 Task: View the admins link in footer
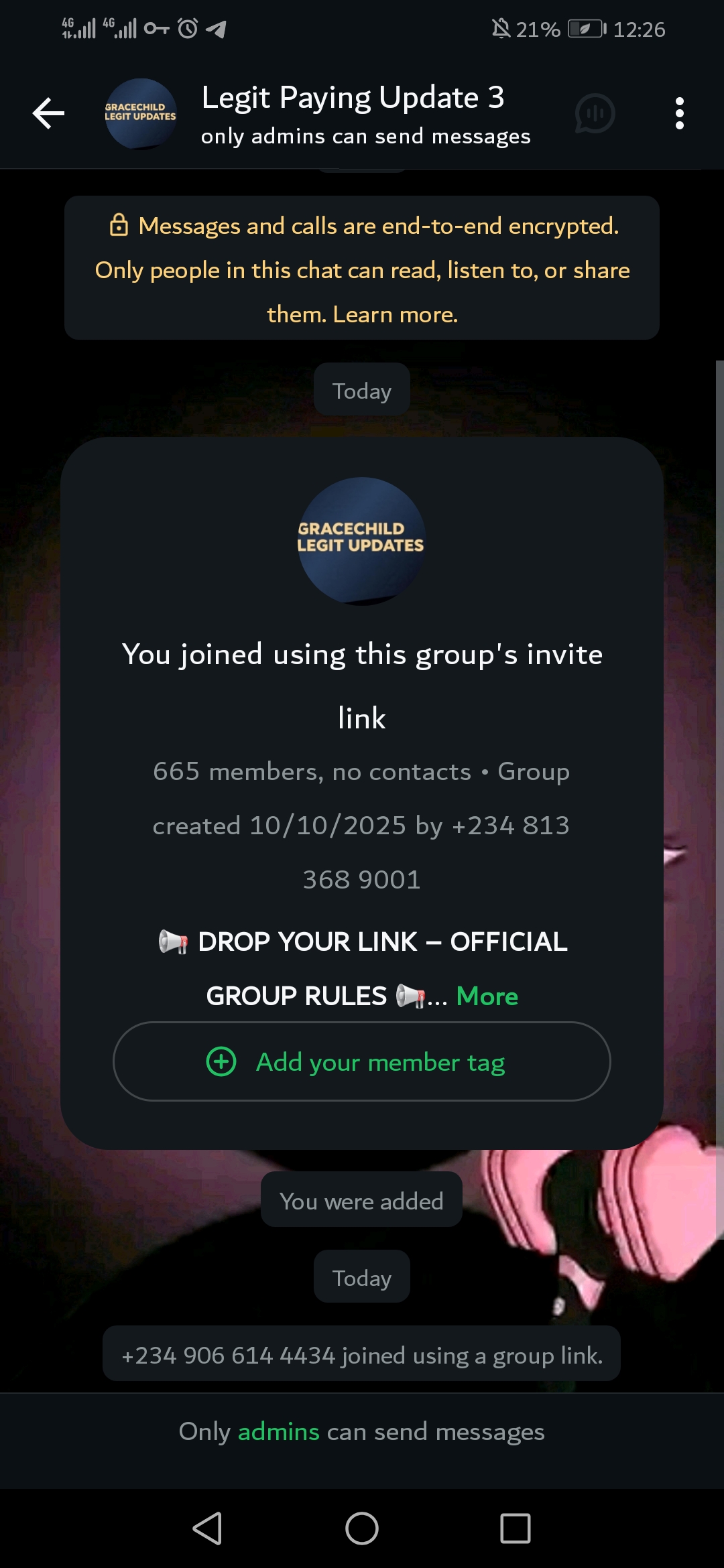pos(278,1432)
